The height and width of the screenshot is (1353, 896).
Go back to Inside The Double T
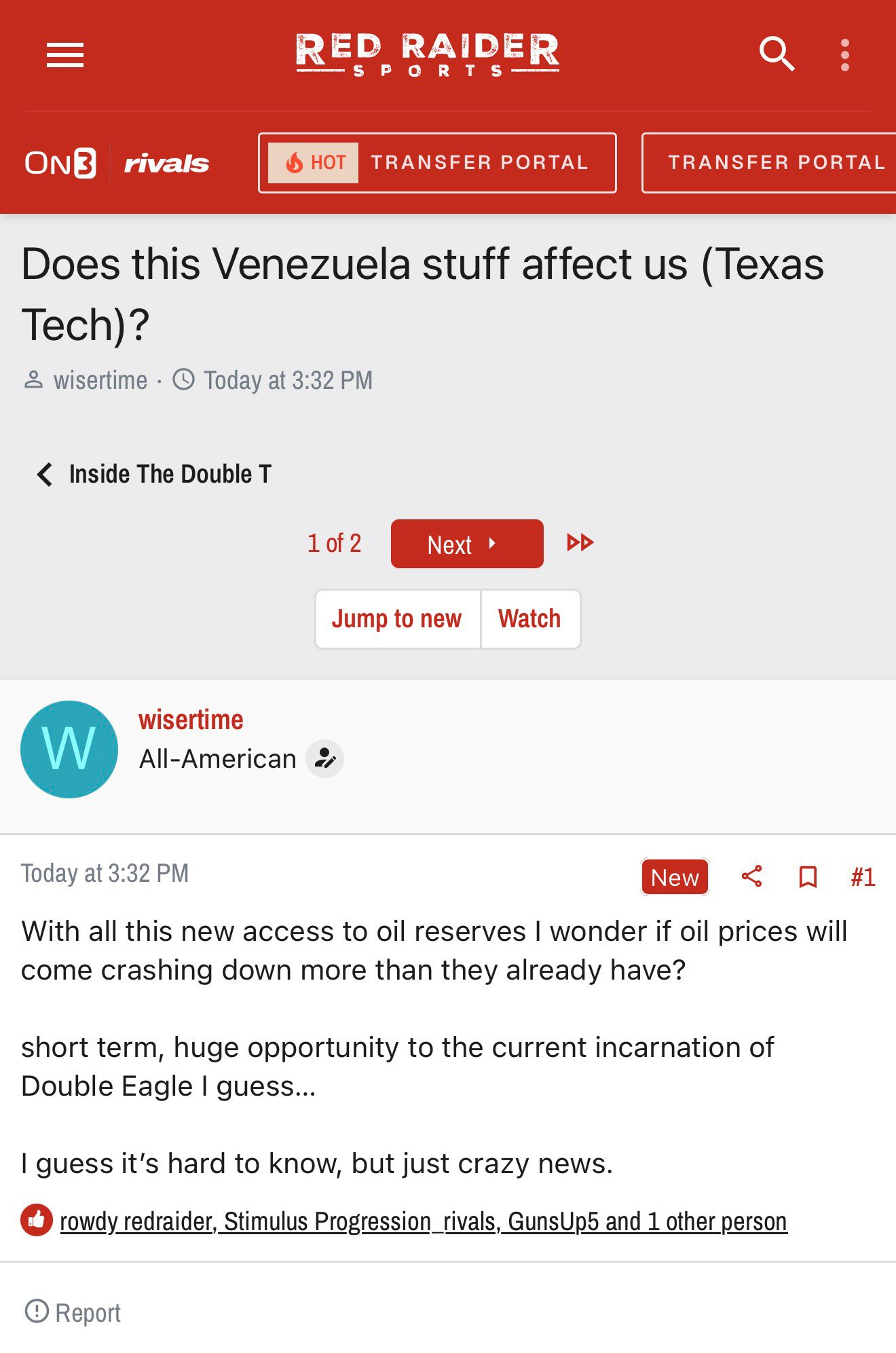coord(154,474)
